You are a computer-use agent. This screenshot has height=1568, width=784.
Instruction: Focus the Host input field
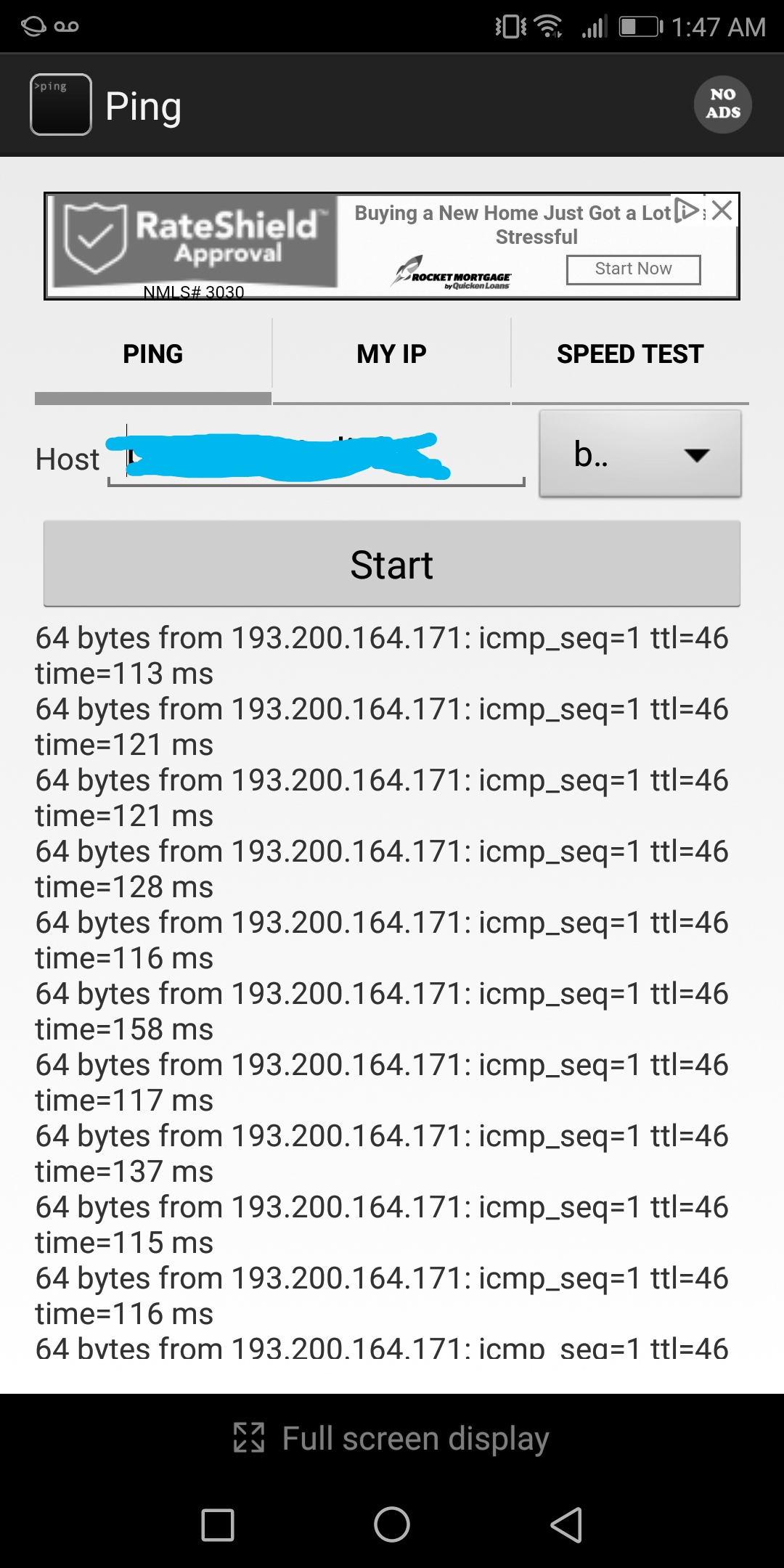coord(316,457)
